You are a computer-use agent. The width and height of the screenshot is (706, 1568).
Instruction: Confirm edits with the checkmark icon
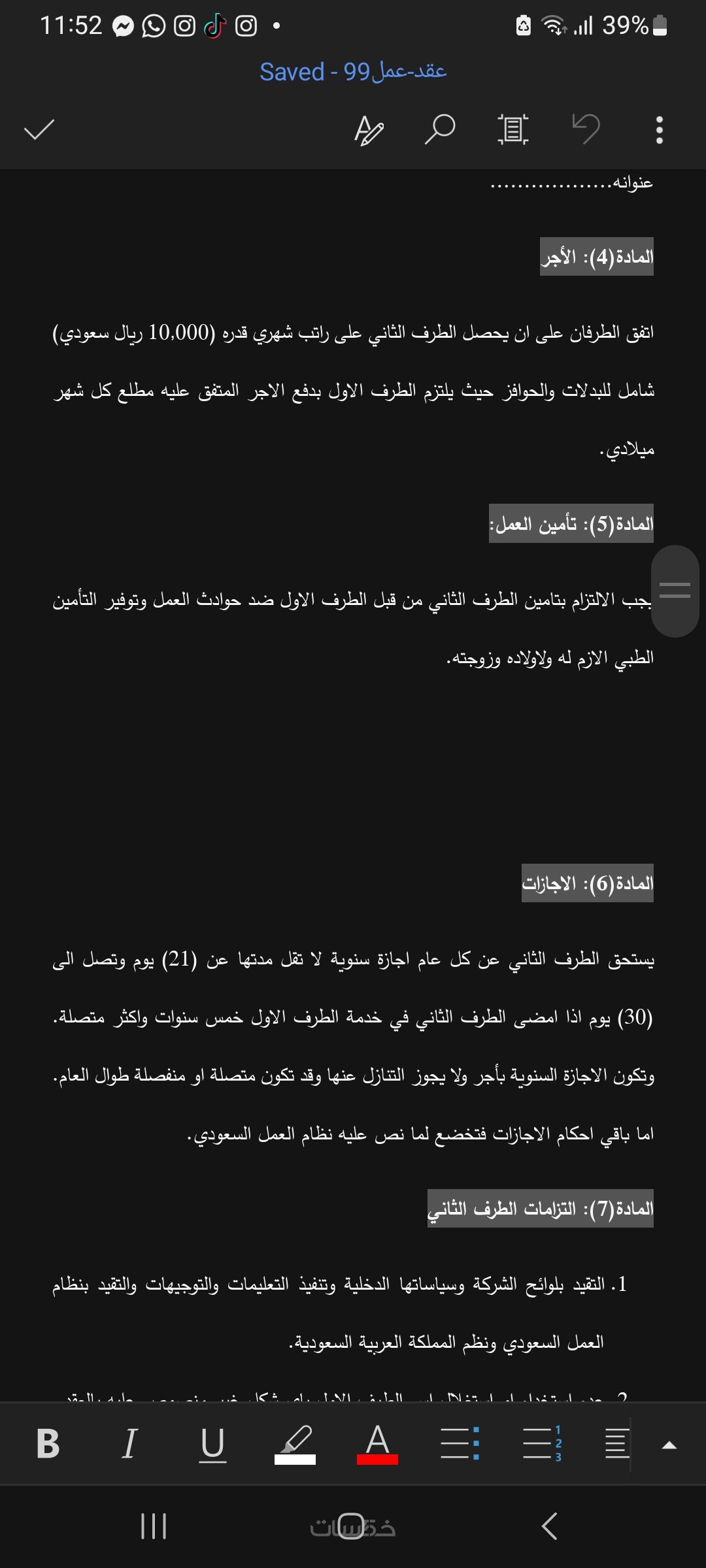39,129
